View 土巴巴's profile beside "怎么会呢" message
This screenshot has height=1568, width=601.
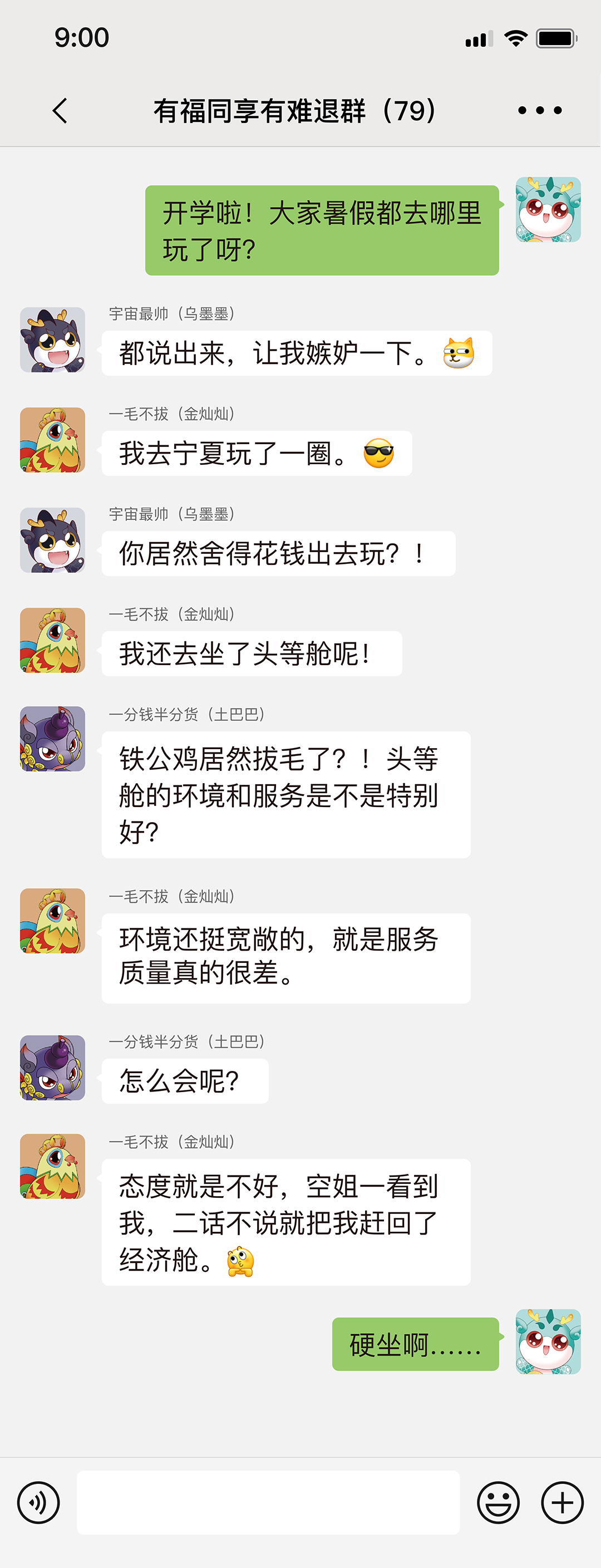(52, 1068)
